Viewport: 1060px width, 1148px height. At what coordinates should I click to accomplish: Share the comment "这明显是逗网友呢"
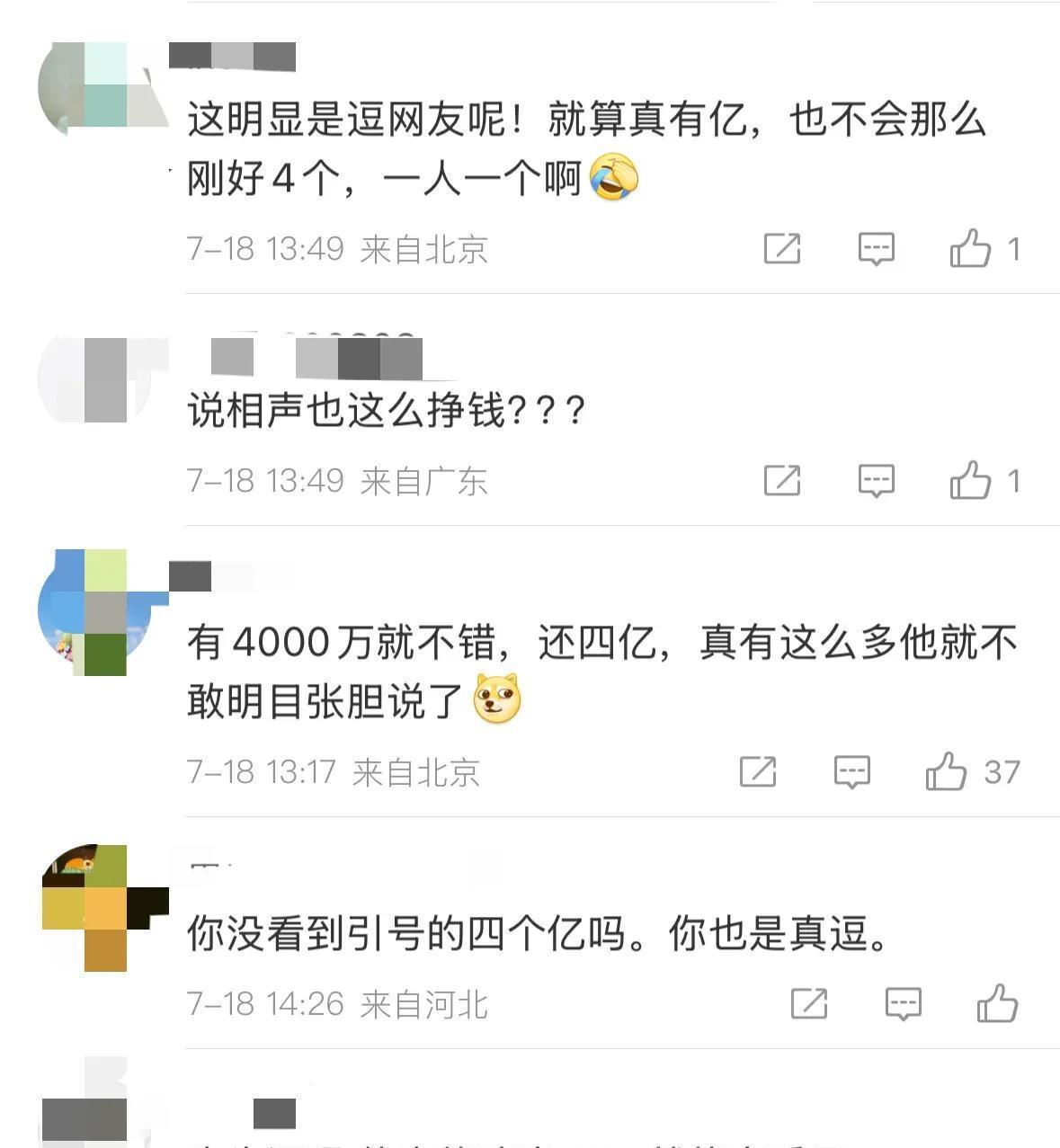pos(781,248)
